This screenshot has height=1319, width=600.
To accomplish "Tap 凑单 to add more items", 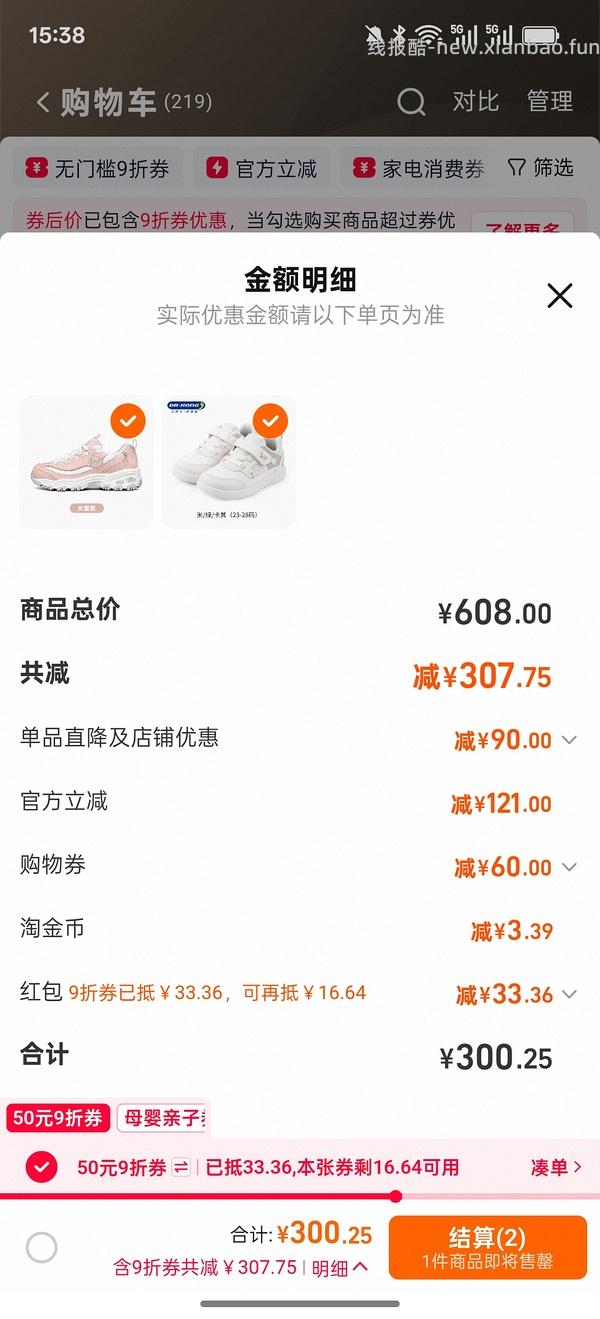I will 556,1167.
